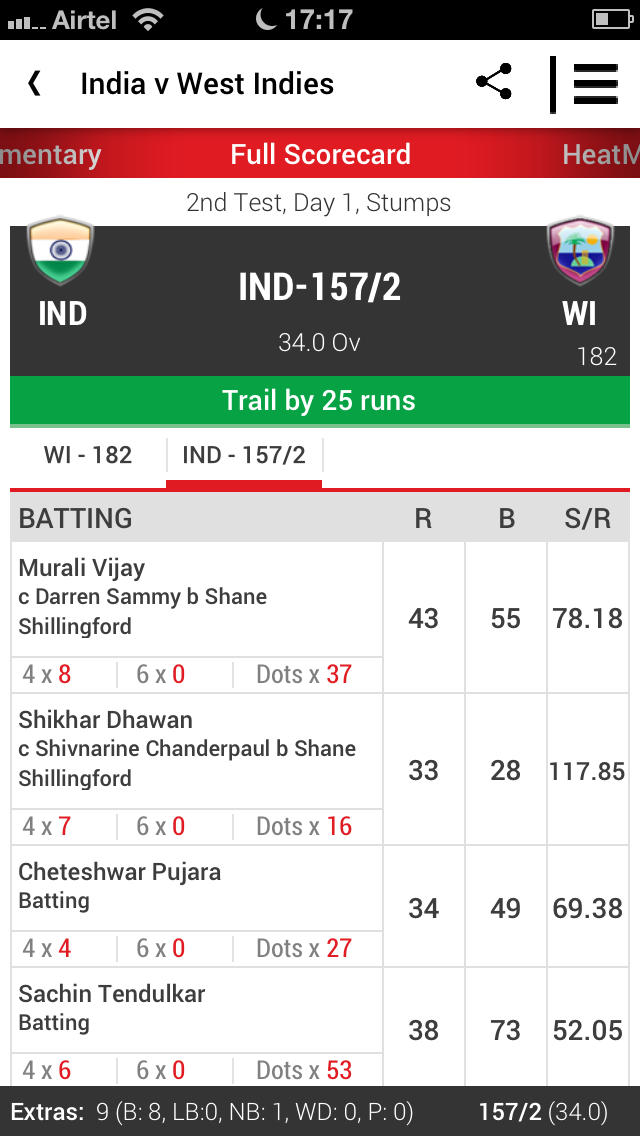Select the Full Scorecard tab
This screenshot has height=1136, width=640.
(320, 154)
